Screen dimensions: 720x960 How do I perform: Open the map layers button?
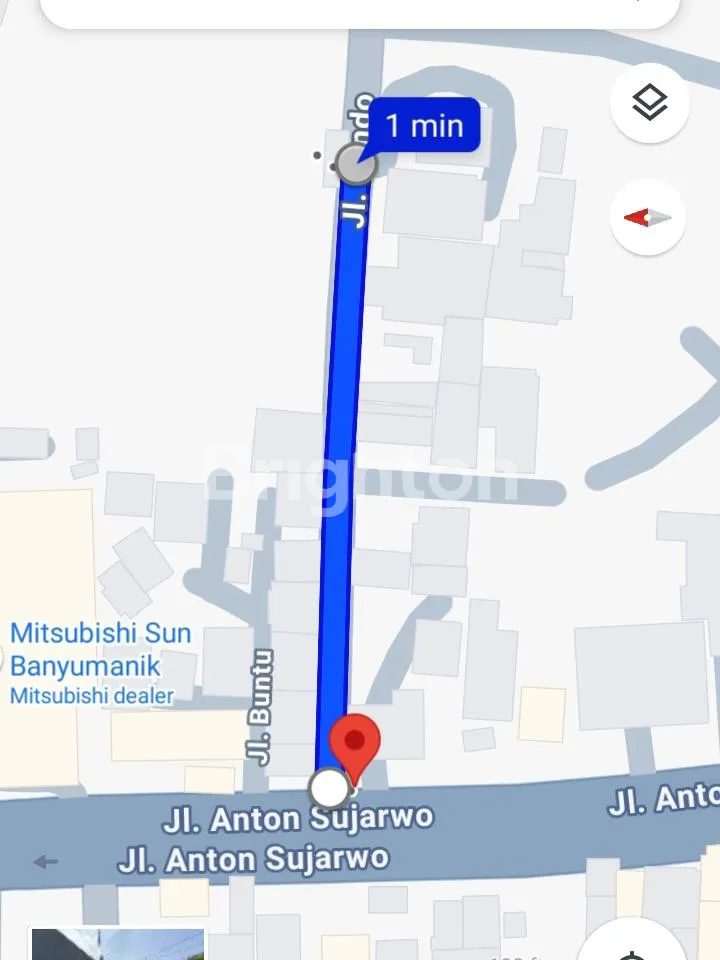click(650, 102)
